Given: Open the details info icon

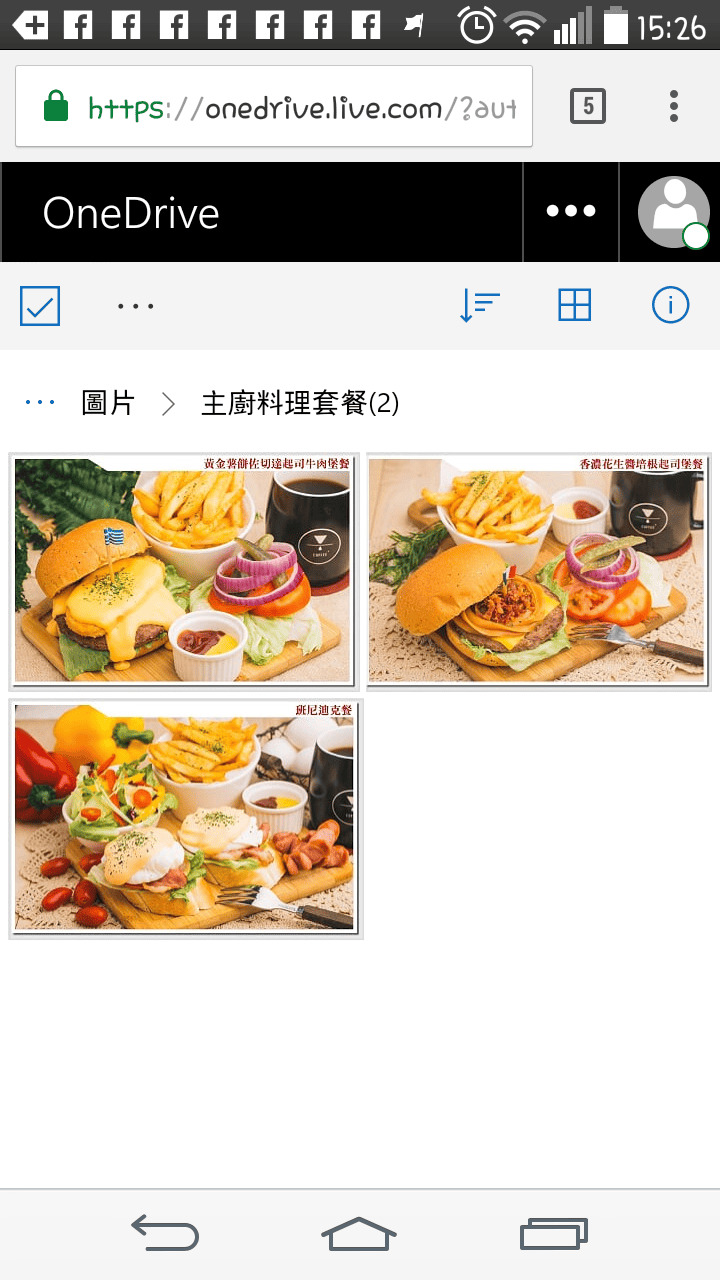Looking at the screenshot, I should [x=671, y=305].
